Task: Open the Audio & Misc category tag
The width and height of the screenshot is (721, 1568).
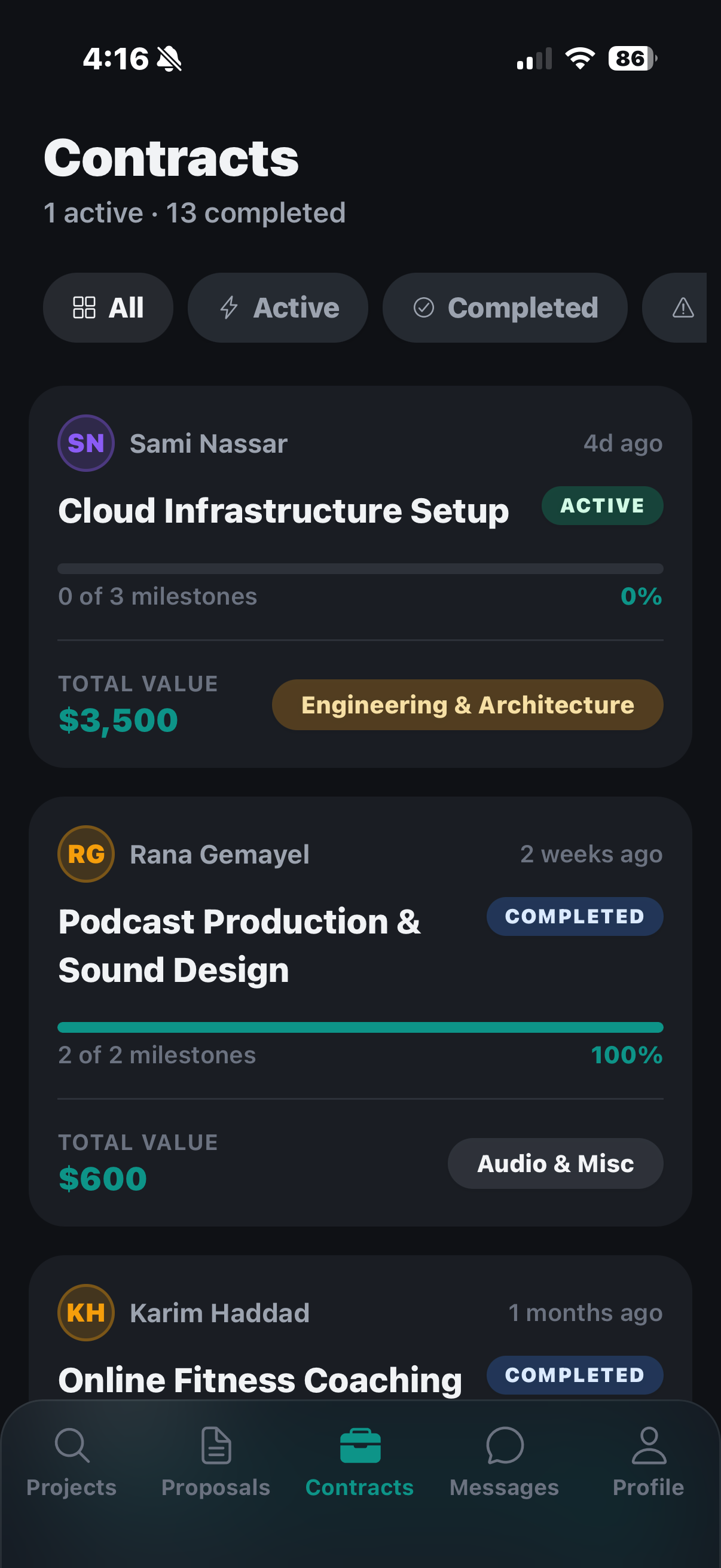Action: pyautogui.click(x=554, y=1163)
